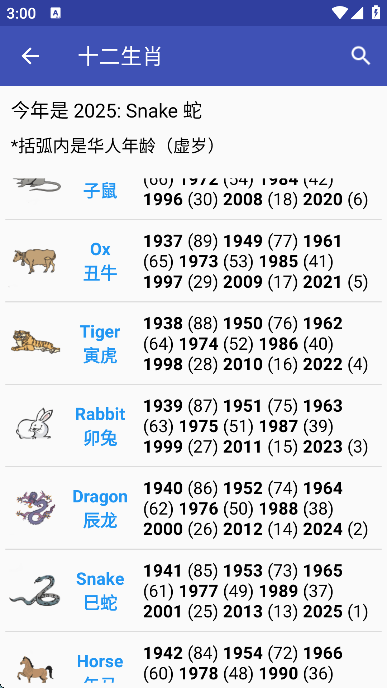Open the Dragon 辰龙 zodiac entry
Image resolution: width=387 pixels, height=688 pixels.
(x=194, y=509)
